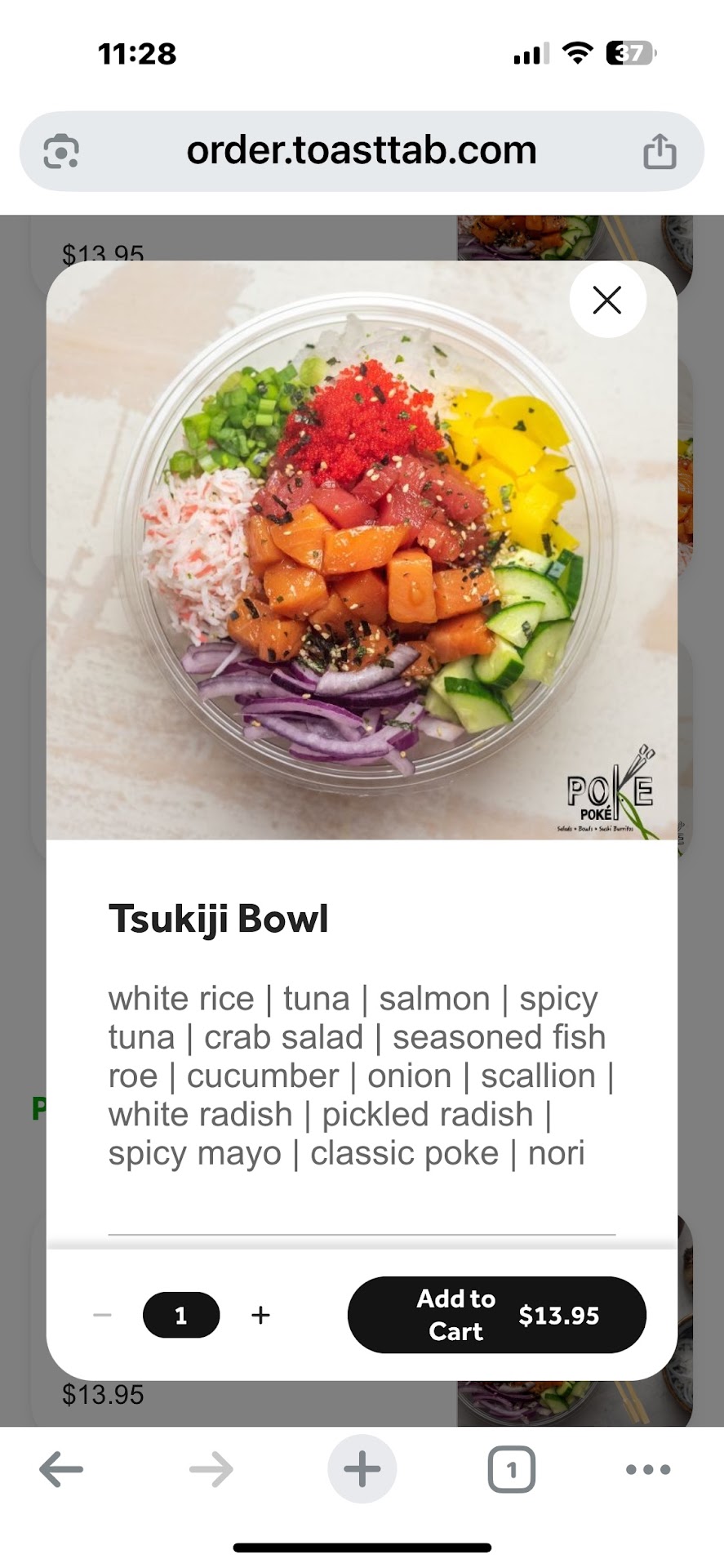Decrease the quantity with the minus button
The width and height of the screenshot is (724, 1568).
pyautogui.click(x=102, y=1315)
